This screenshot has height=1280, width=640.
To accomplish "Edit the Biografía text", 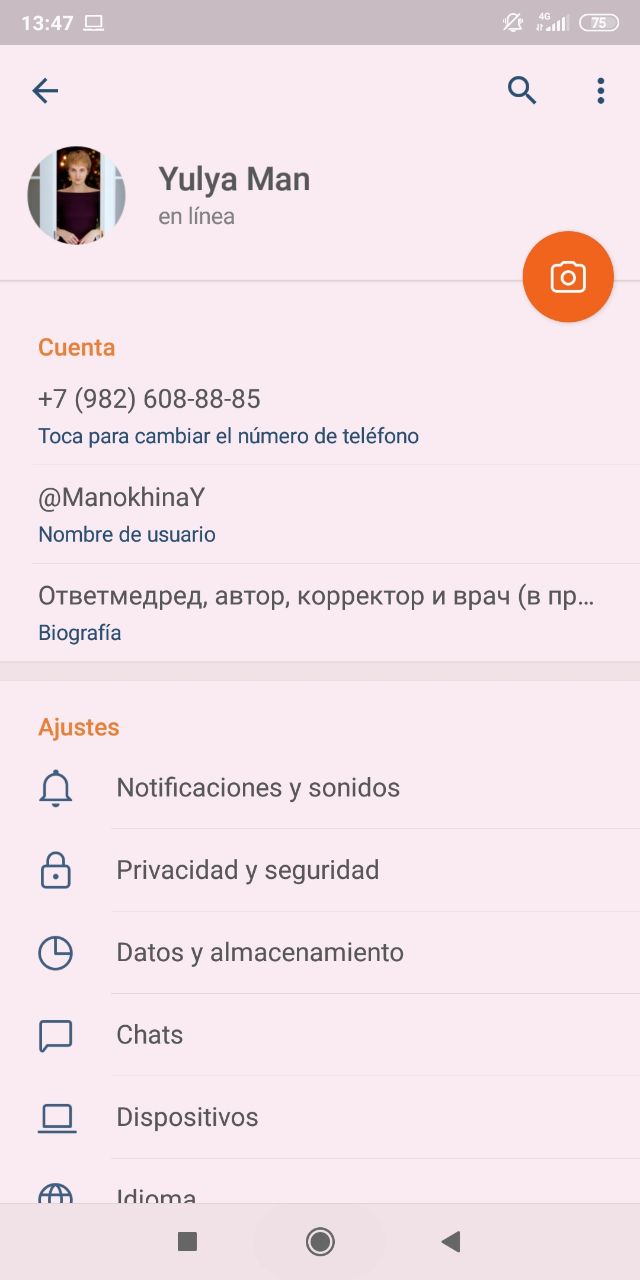I will pyautogui.click(x=320, y=613).
